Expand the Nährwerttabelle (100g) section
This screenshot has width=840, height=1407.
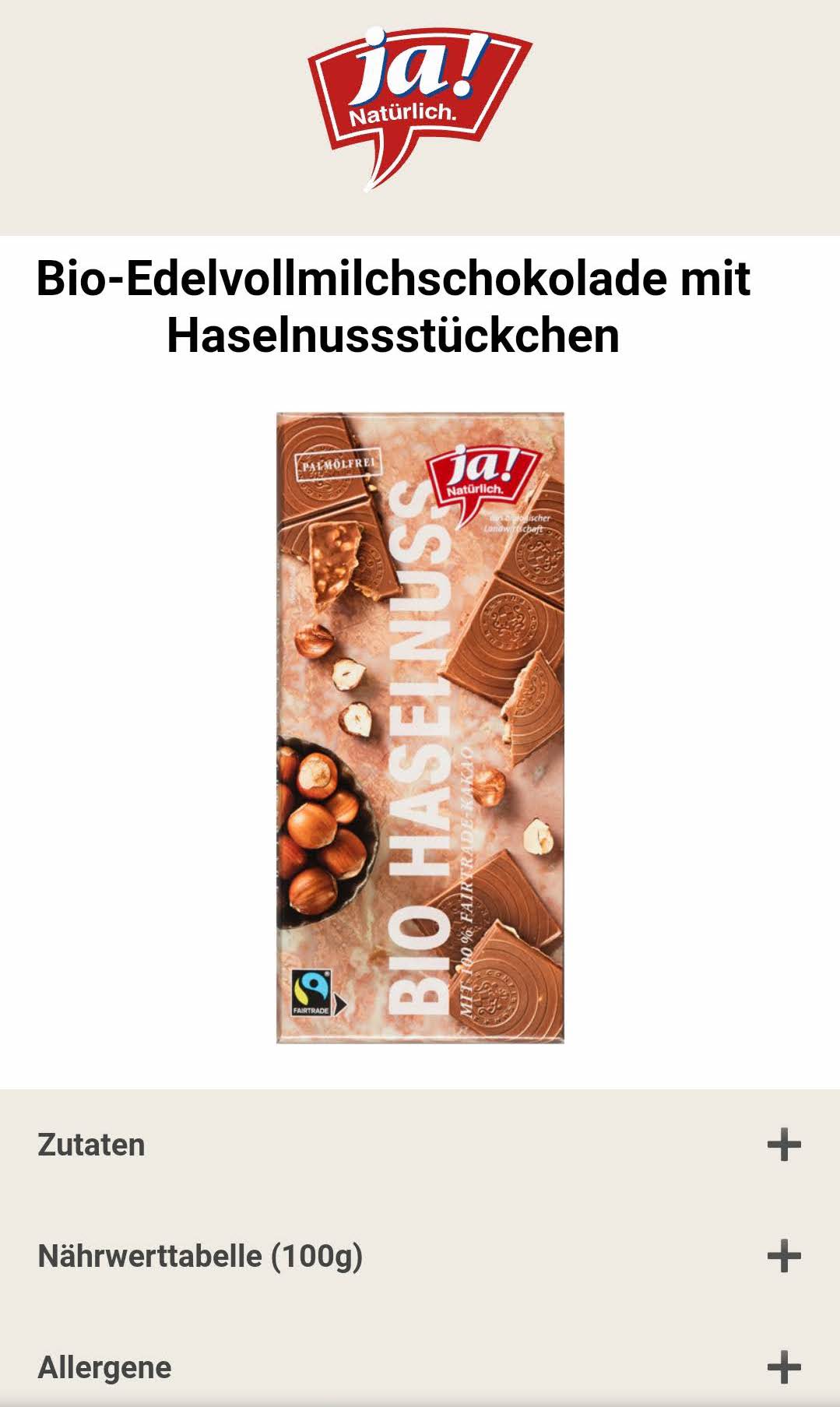tap(420, 1256)
